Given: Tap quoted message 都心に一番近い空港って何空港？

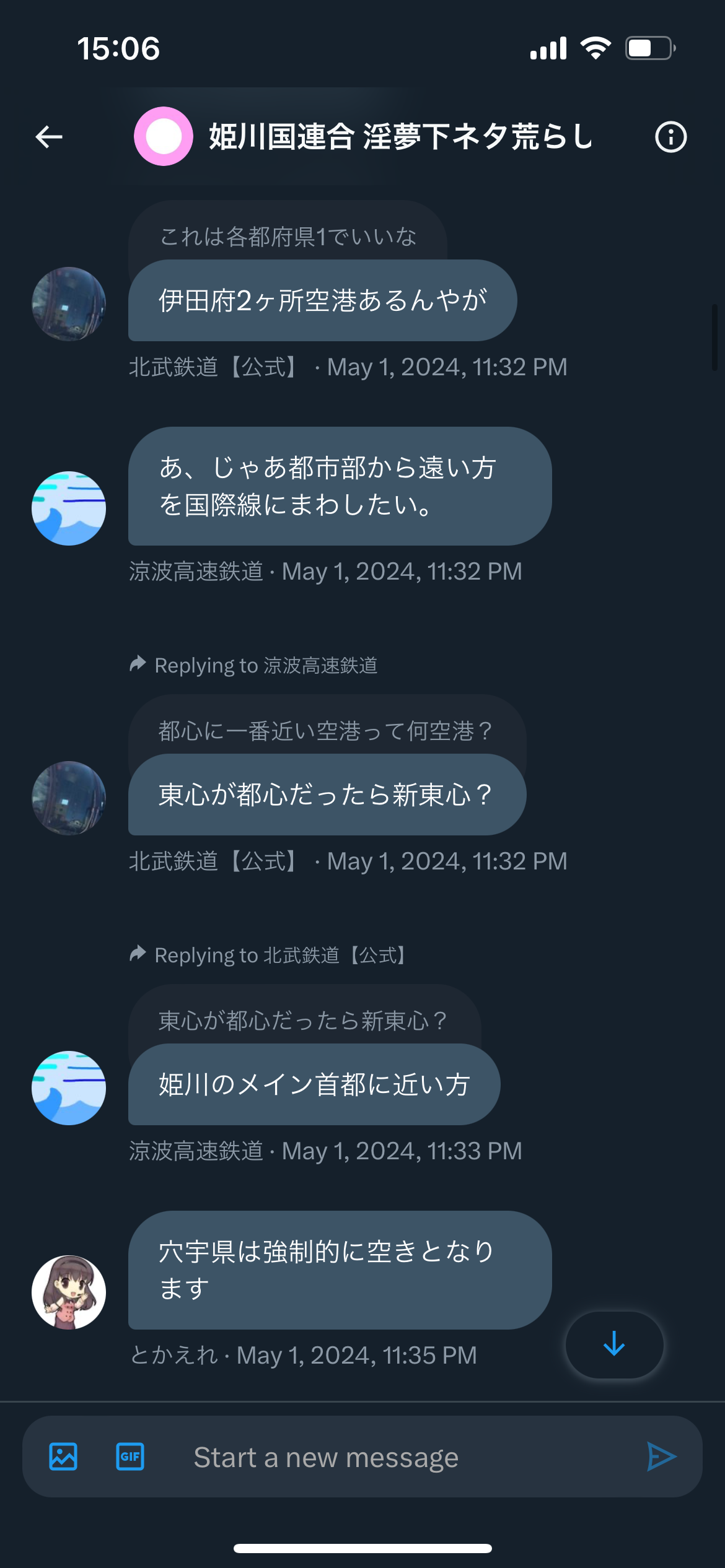Looking at the screenshot, I should pos(327,730).
